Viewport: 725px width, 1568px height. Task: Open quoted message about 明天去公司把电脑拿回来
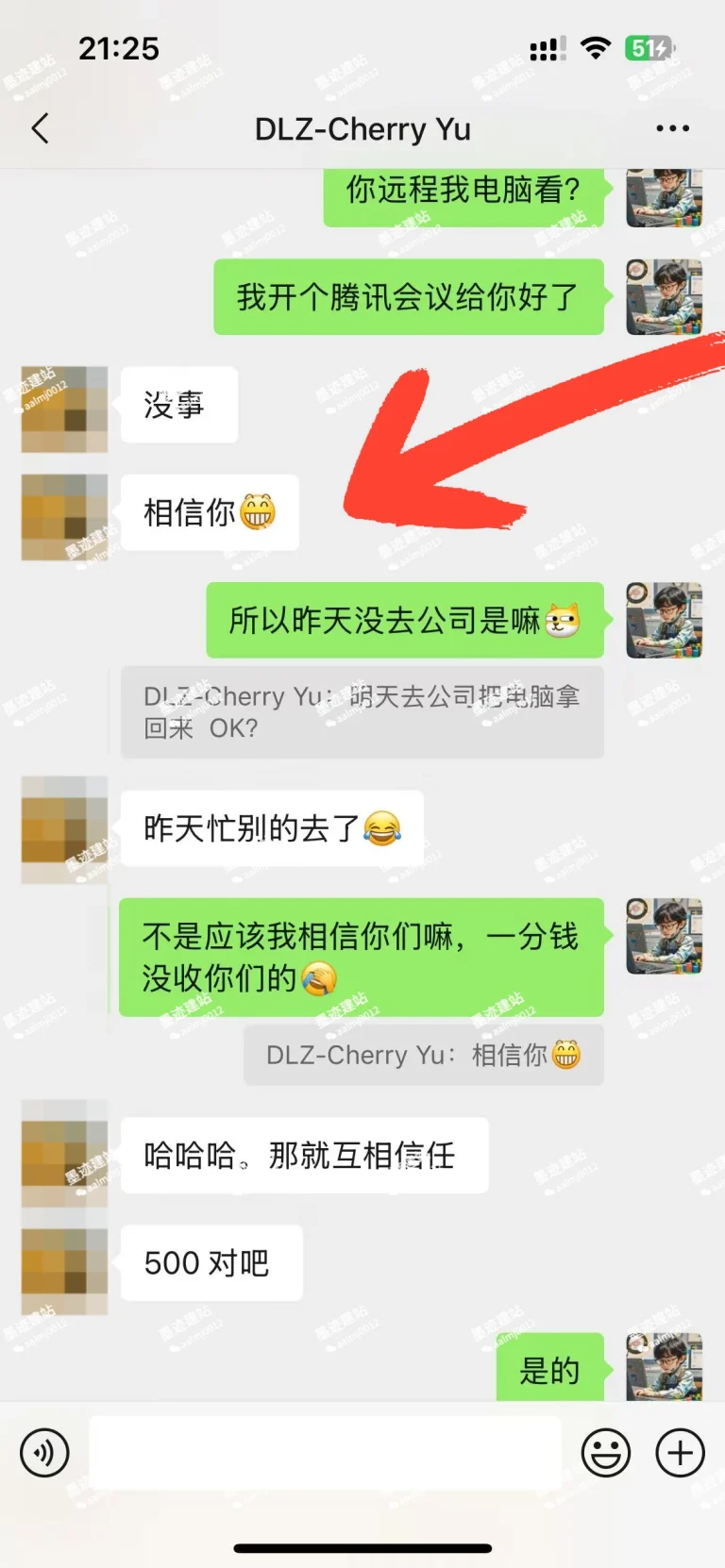pyautogui.click(x=362, y=712)
